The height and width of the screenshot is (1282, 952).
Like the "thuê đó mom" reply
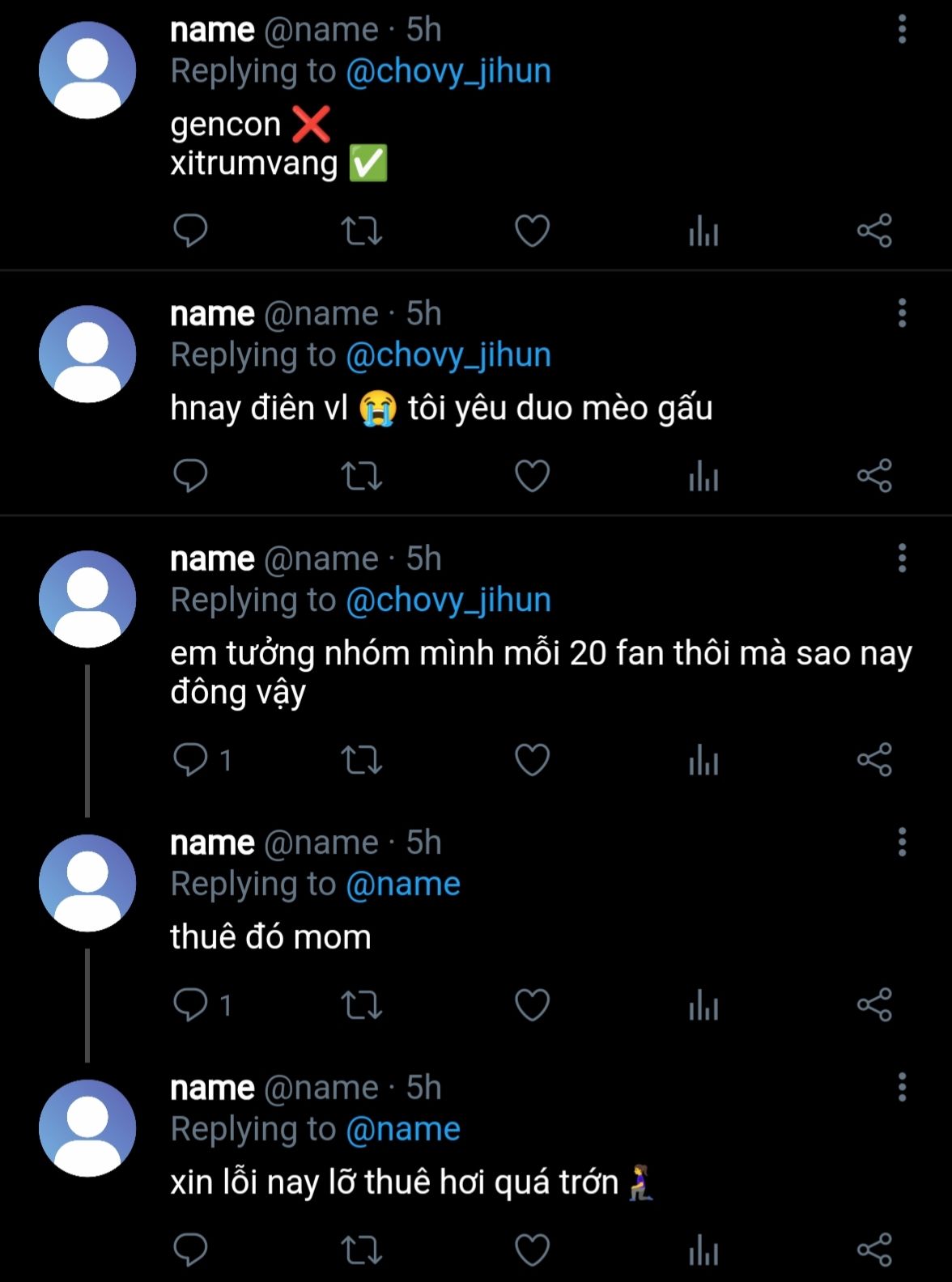(x=532, y=1005)
